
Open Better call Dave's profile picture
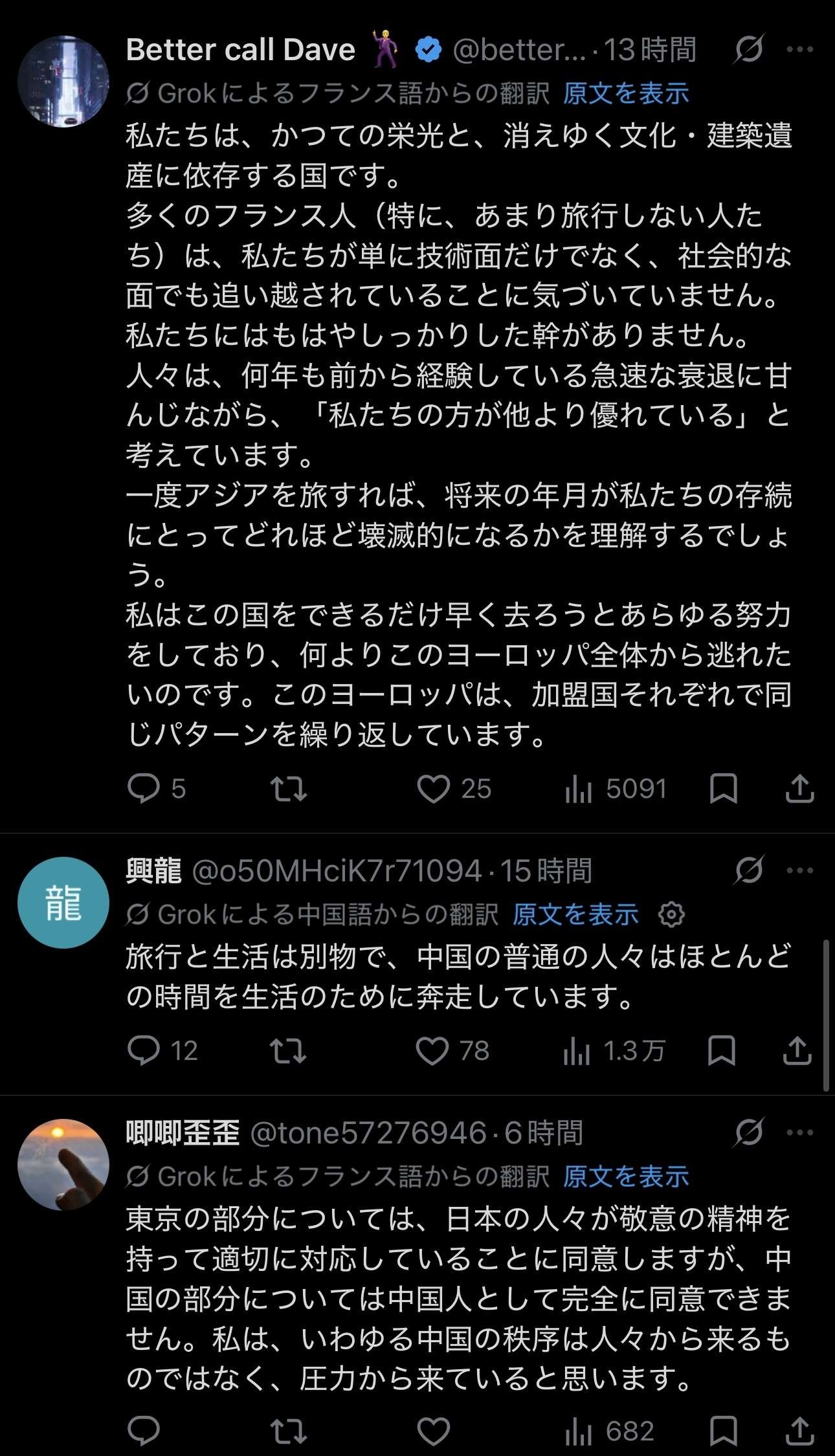click(63, 81)
